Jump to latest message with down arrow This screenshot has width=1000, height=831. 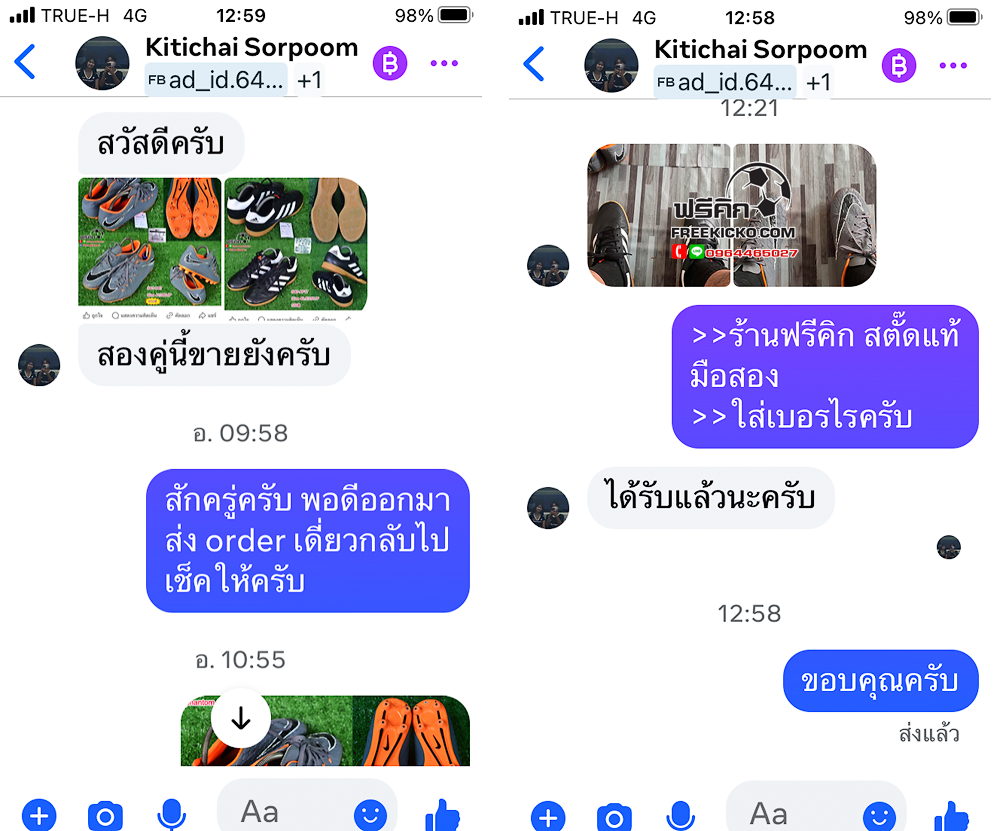pyautogui.click(x=240, y=718)
